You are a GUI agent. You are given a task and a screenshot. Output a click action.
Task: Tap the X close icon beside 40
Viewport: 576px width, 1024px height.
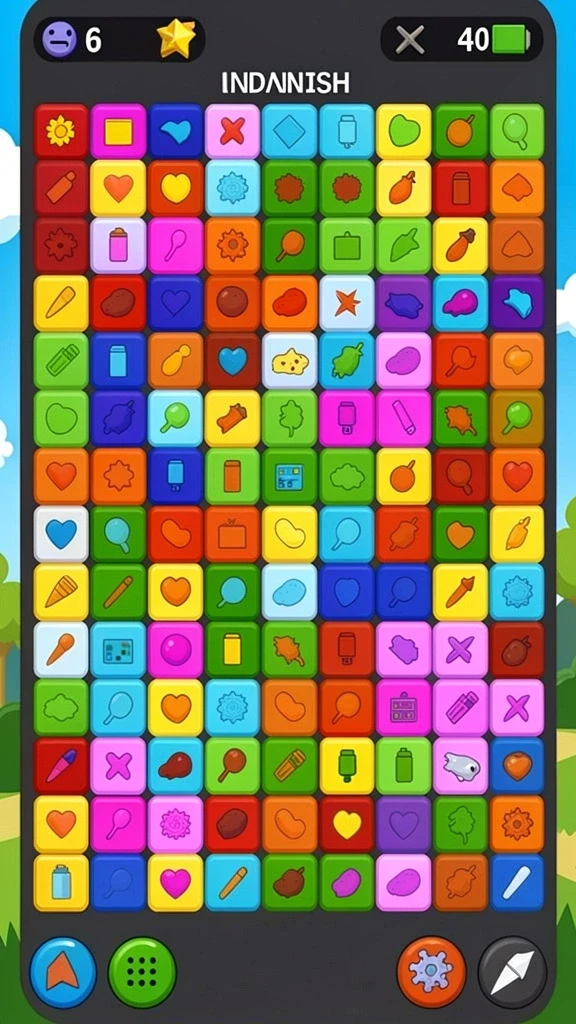(x=410, y=40)
